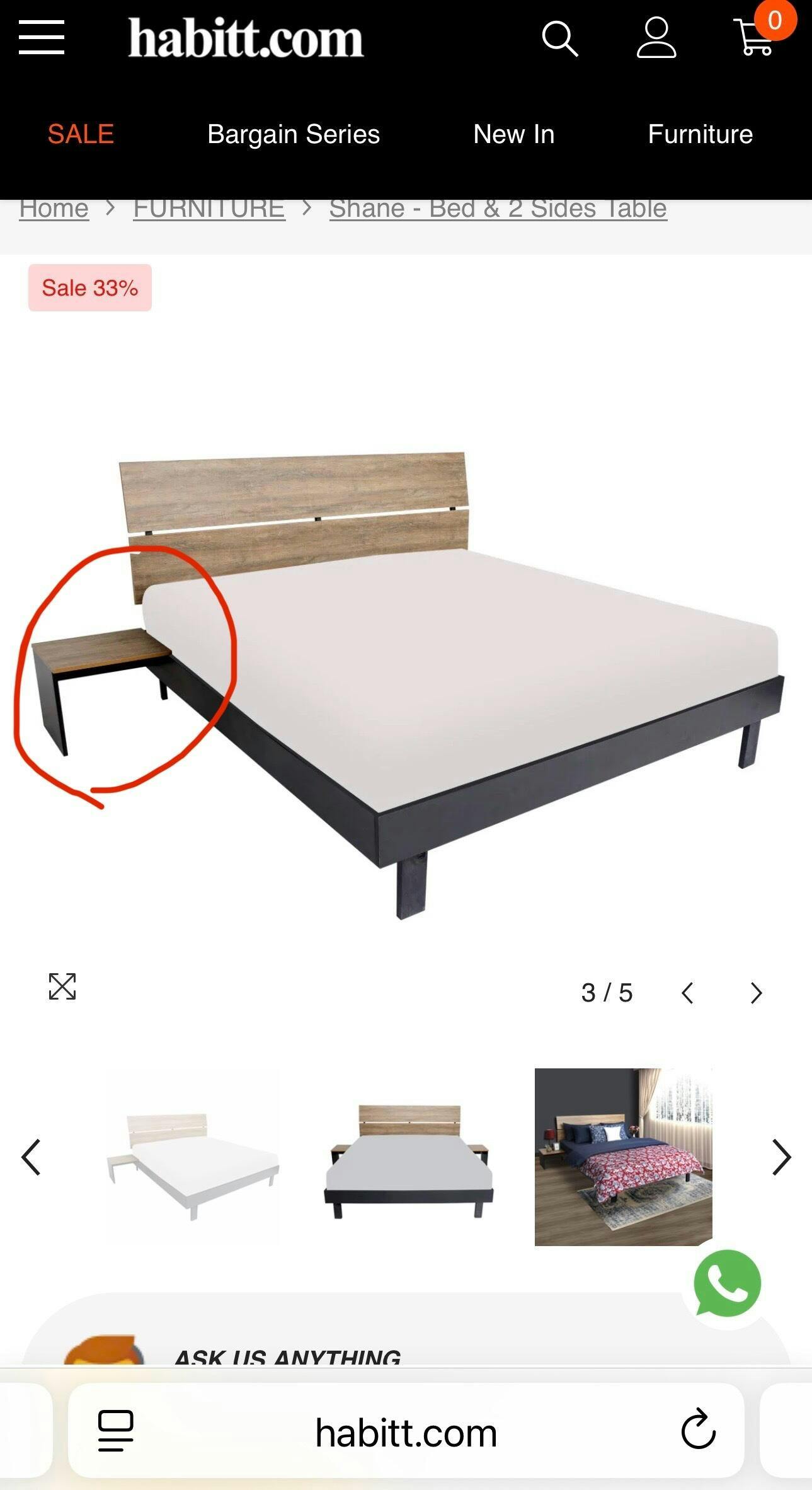Show the next product image

[756, 993]
